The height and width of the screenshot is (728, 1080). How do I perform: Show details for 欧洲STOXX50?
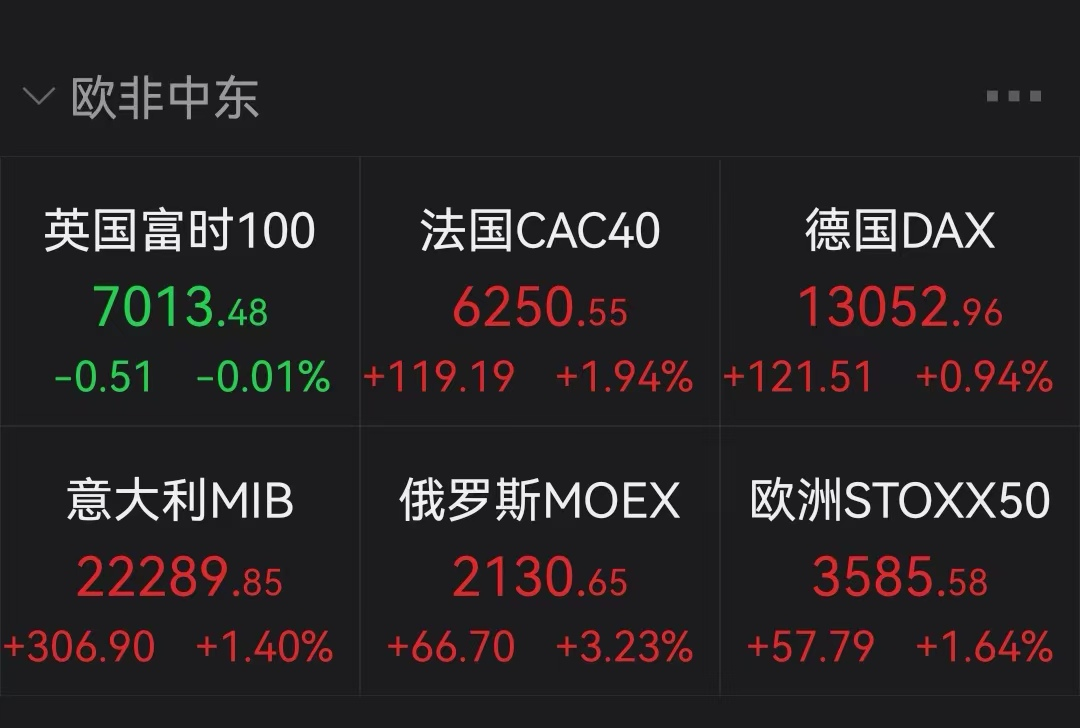click(x=900, y=562)
